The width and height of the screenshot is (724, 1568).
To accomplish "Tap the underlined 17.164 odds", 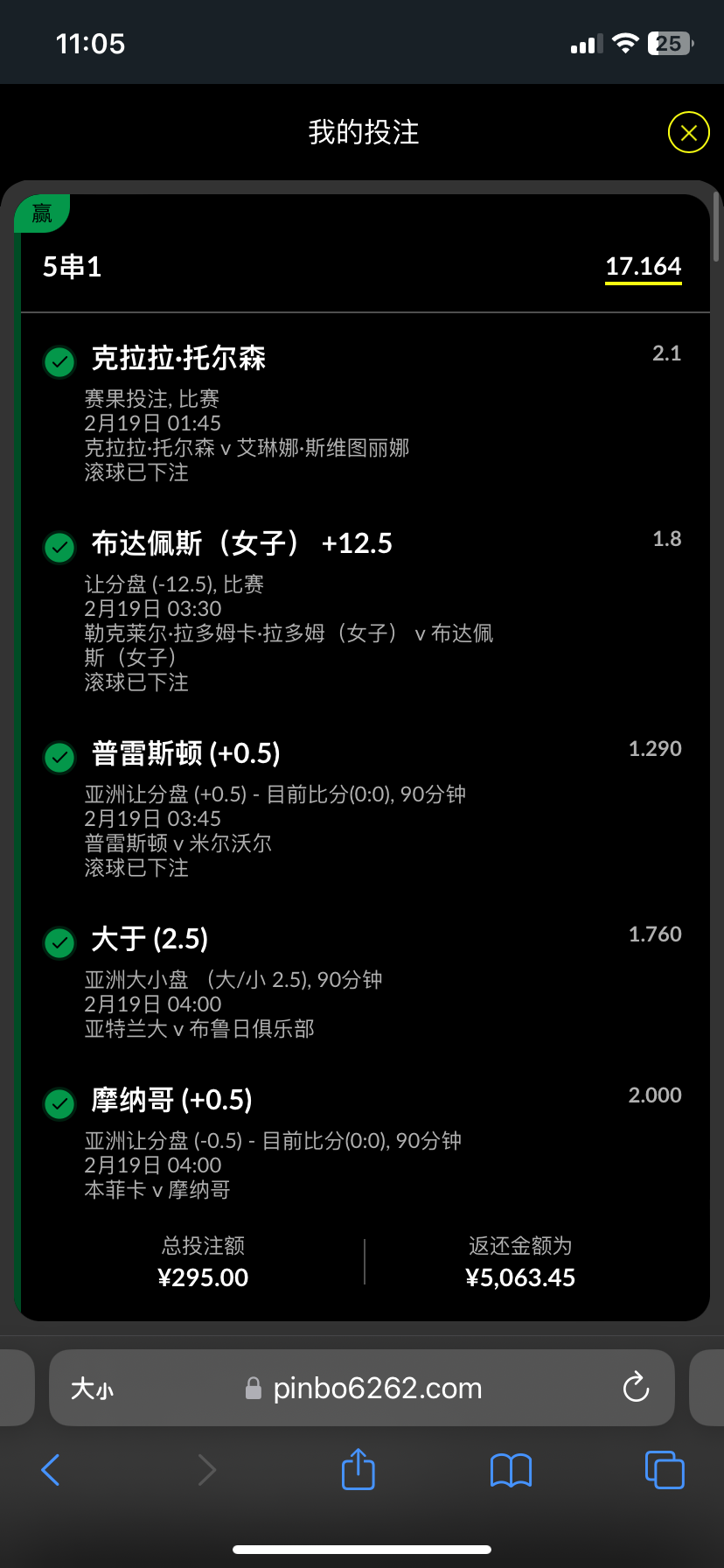I will (x=643, y=267).
